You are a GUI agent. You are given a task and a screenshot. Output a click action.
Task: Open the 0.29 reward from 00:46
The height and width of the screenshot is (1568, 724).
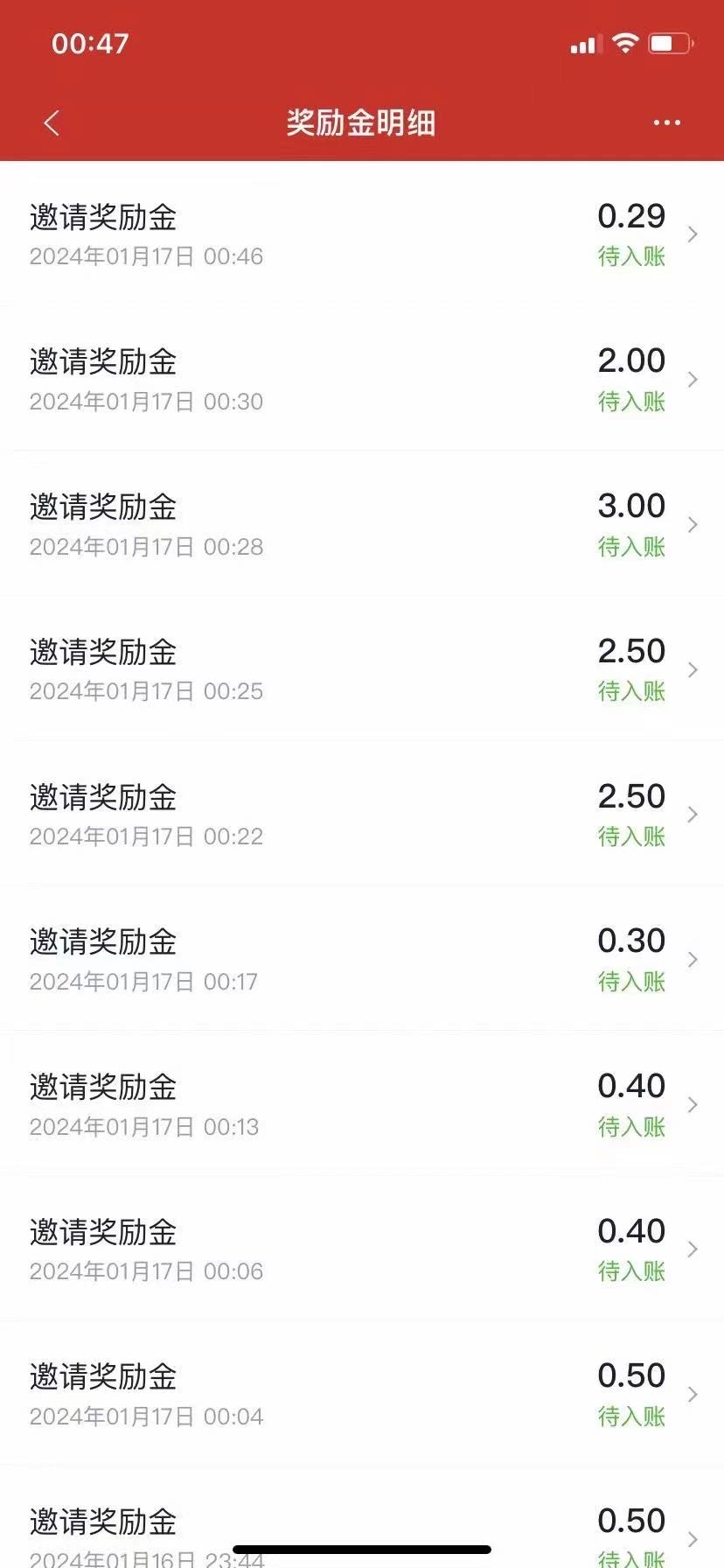[x=362, y=234]
